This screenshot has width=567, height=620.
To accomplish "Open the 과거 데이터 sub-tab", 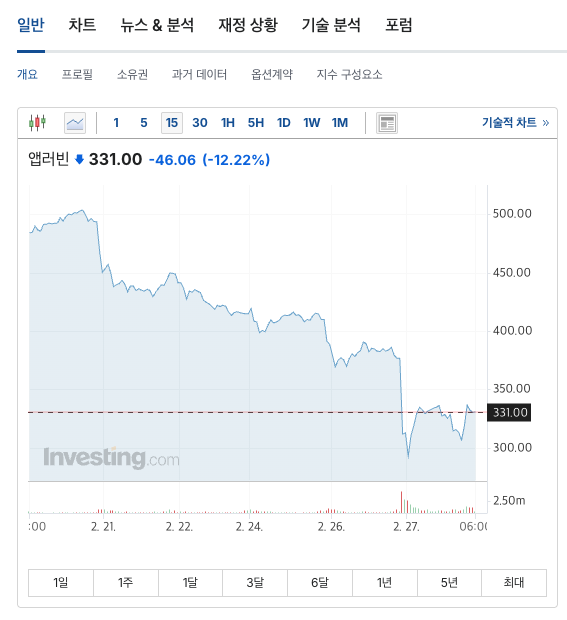I will [x=199, y=74].
